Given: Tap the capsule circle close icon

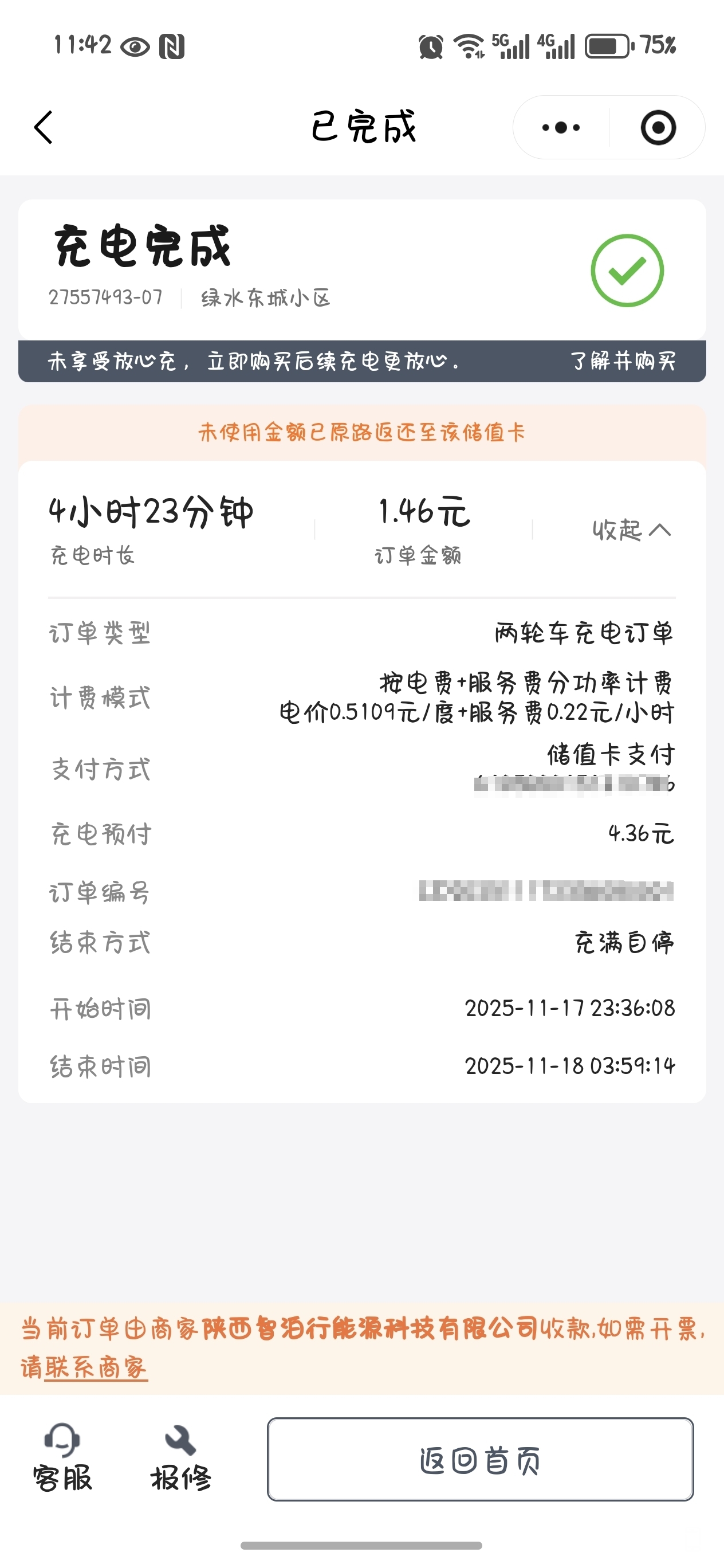Looking at the screenshot, I should coord(658,127).
